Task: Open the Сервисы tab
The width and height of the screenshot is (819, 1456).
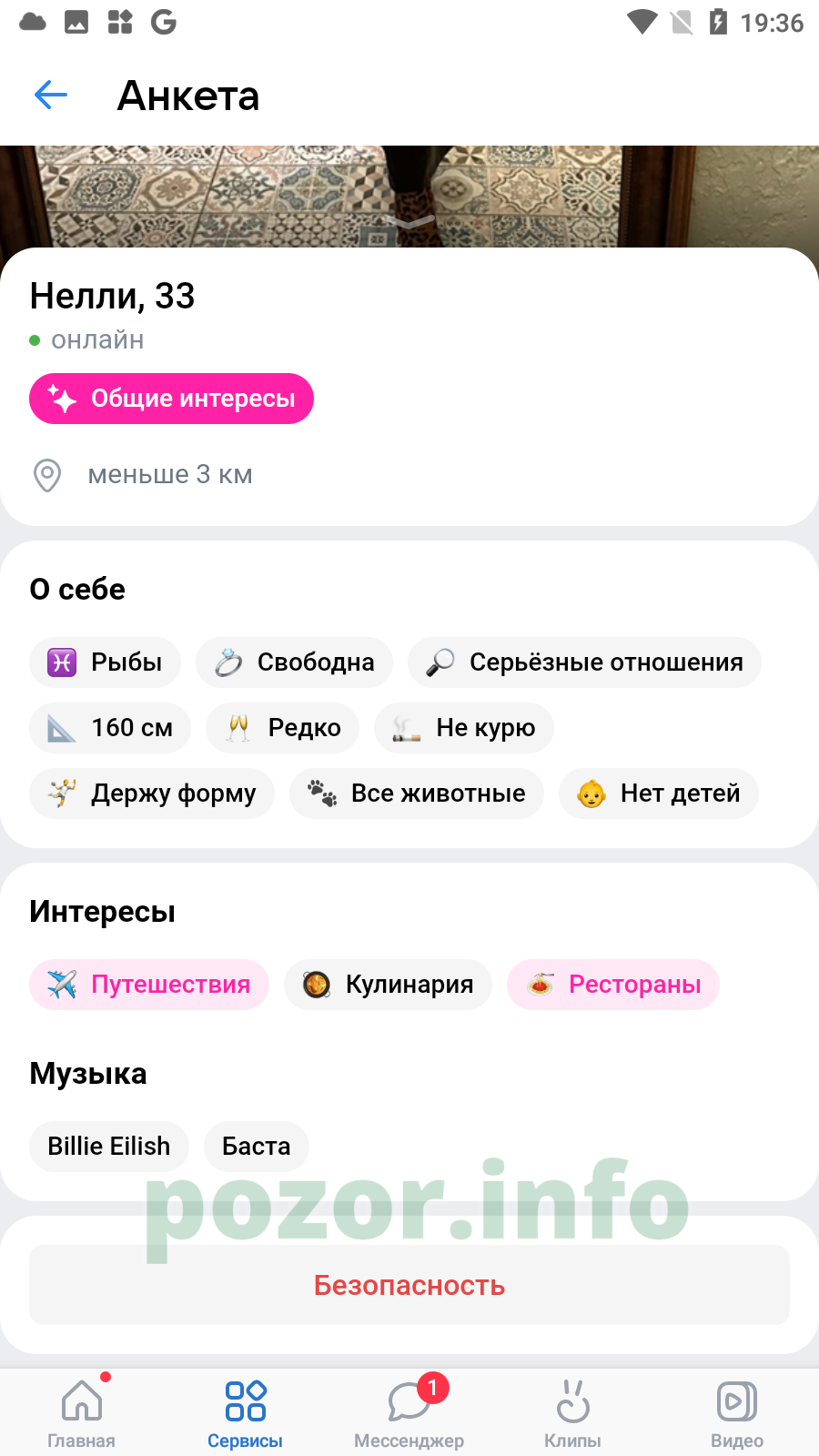Action: (x=246, y=1412)
